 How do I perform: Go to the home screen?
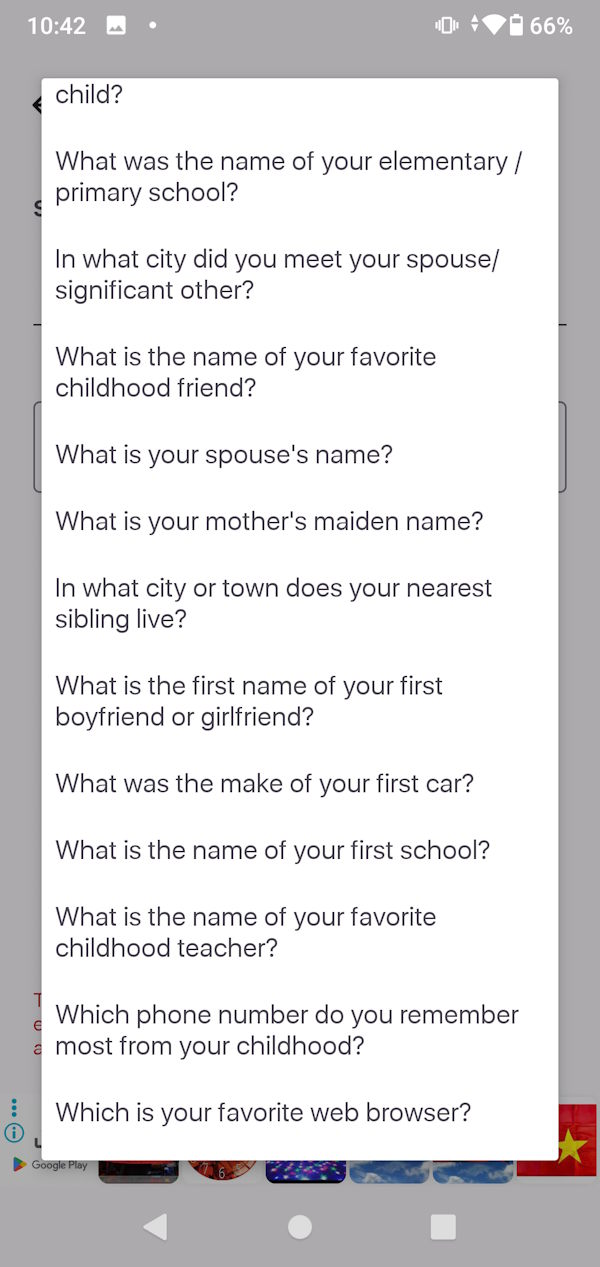pyautogui.click(x=300, y=1227)
